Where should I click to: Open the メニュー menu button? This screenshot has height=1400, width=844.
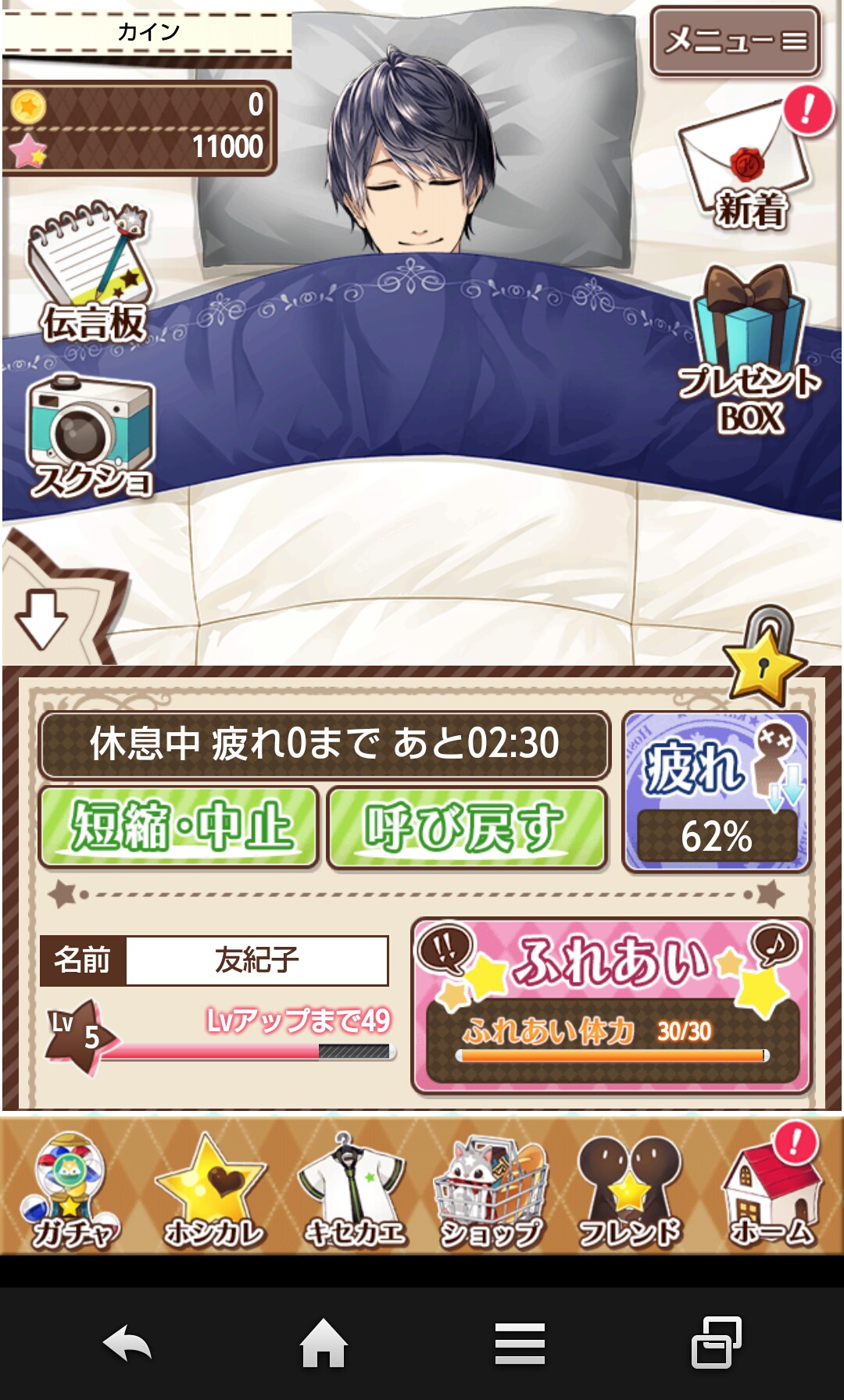pos(735,41)
